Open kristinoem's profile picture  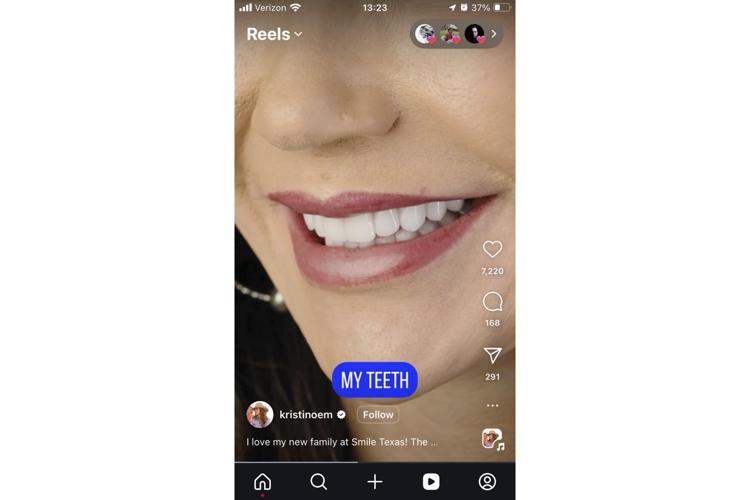260,415
